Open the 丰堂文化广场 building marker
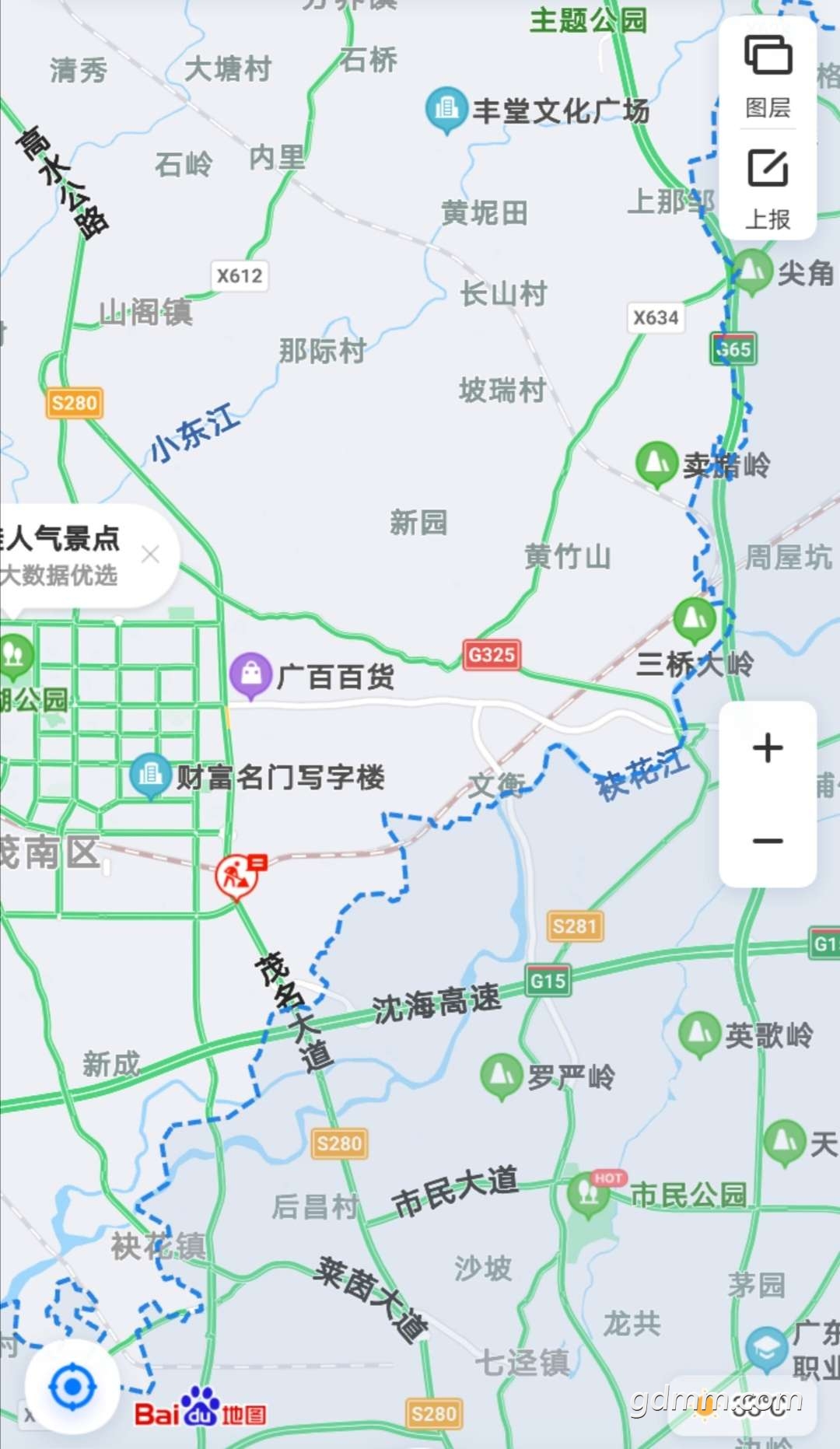The height and width of the screenshot is (1449, 840). [446, 110]
